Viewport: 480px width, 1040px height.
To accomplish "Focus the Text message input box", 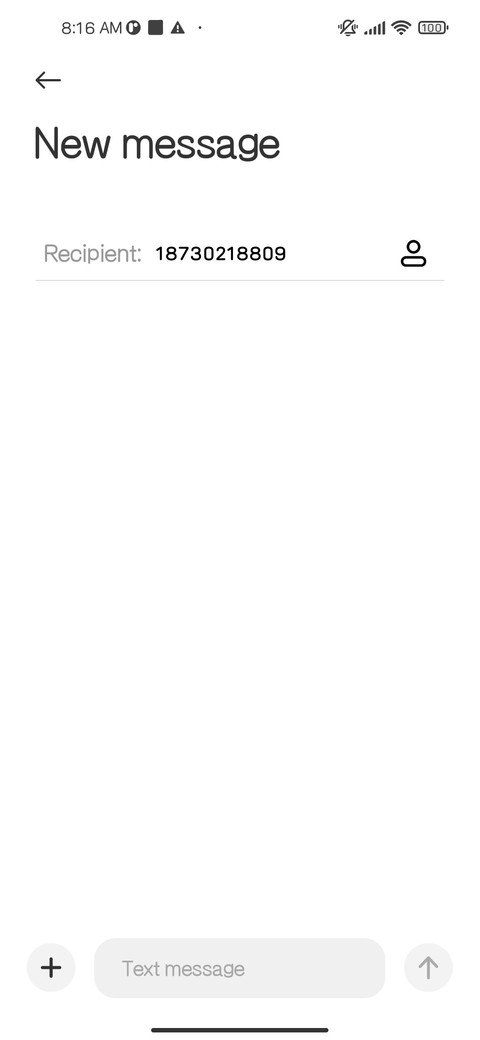I will (x=239, y=968).
